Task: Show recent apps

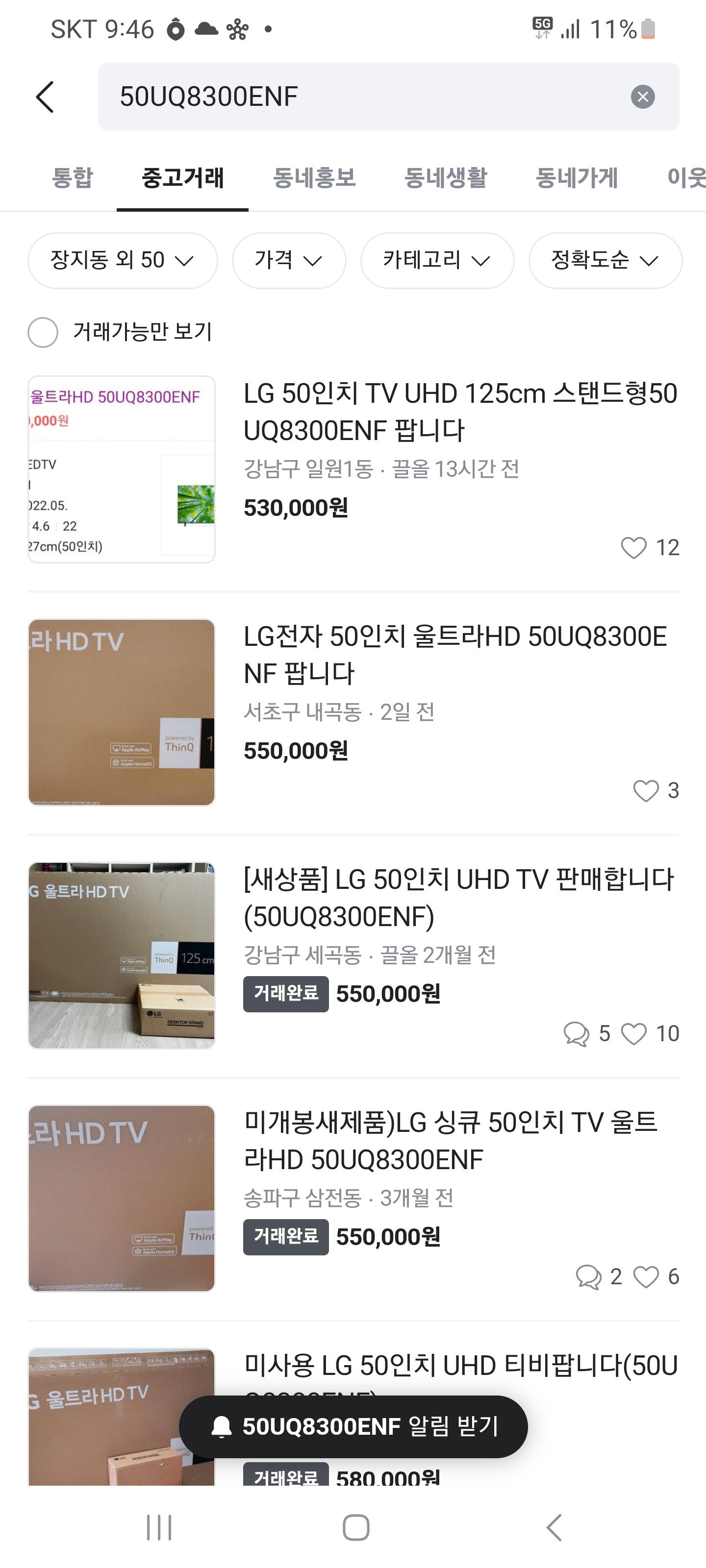Action: point(159,1527)
